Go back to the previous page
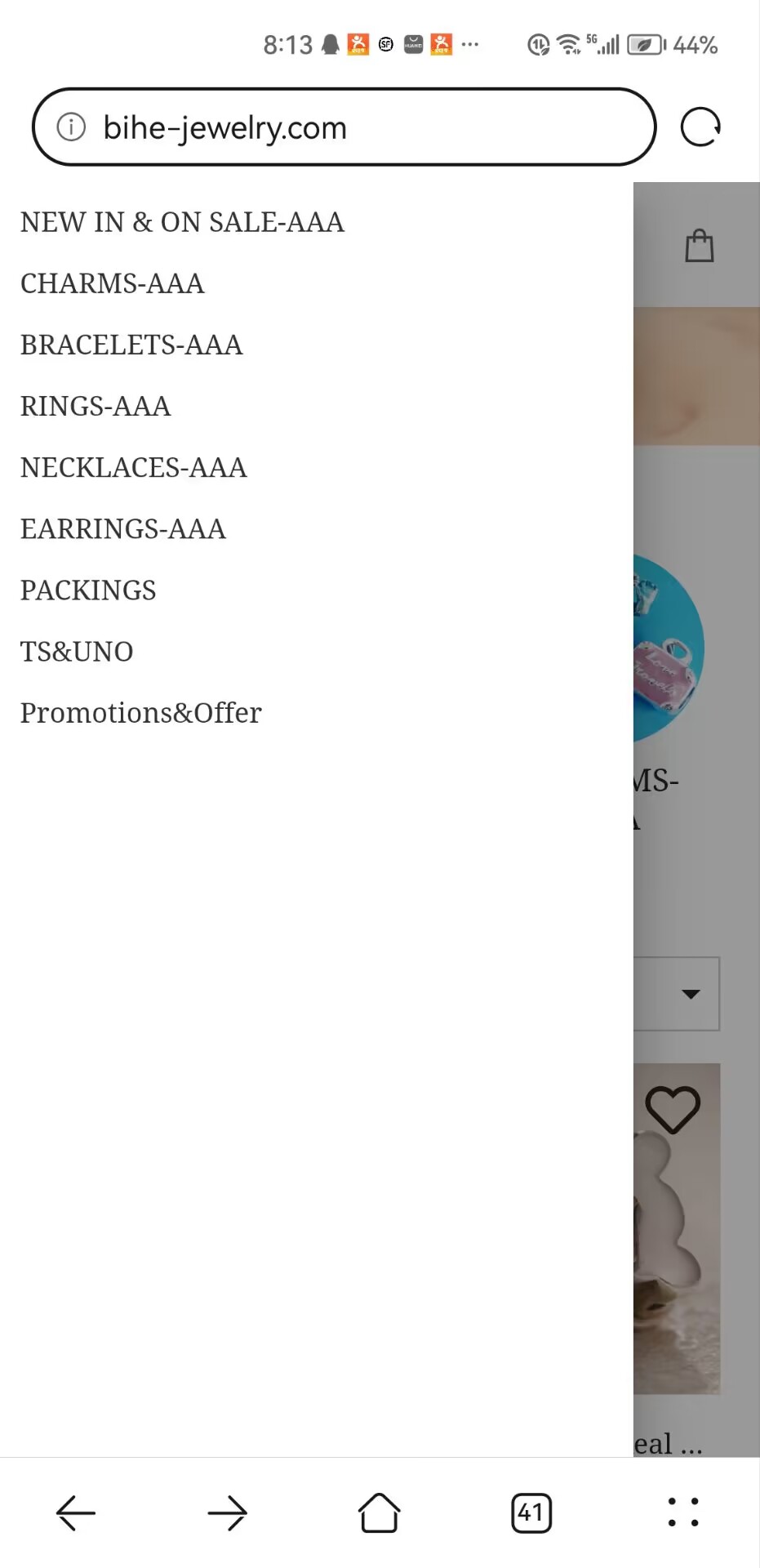The width and height of the screenshot is (760, 1568). [x=76, y=1512]
